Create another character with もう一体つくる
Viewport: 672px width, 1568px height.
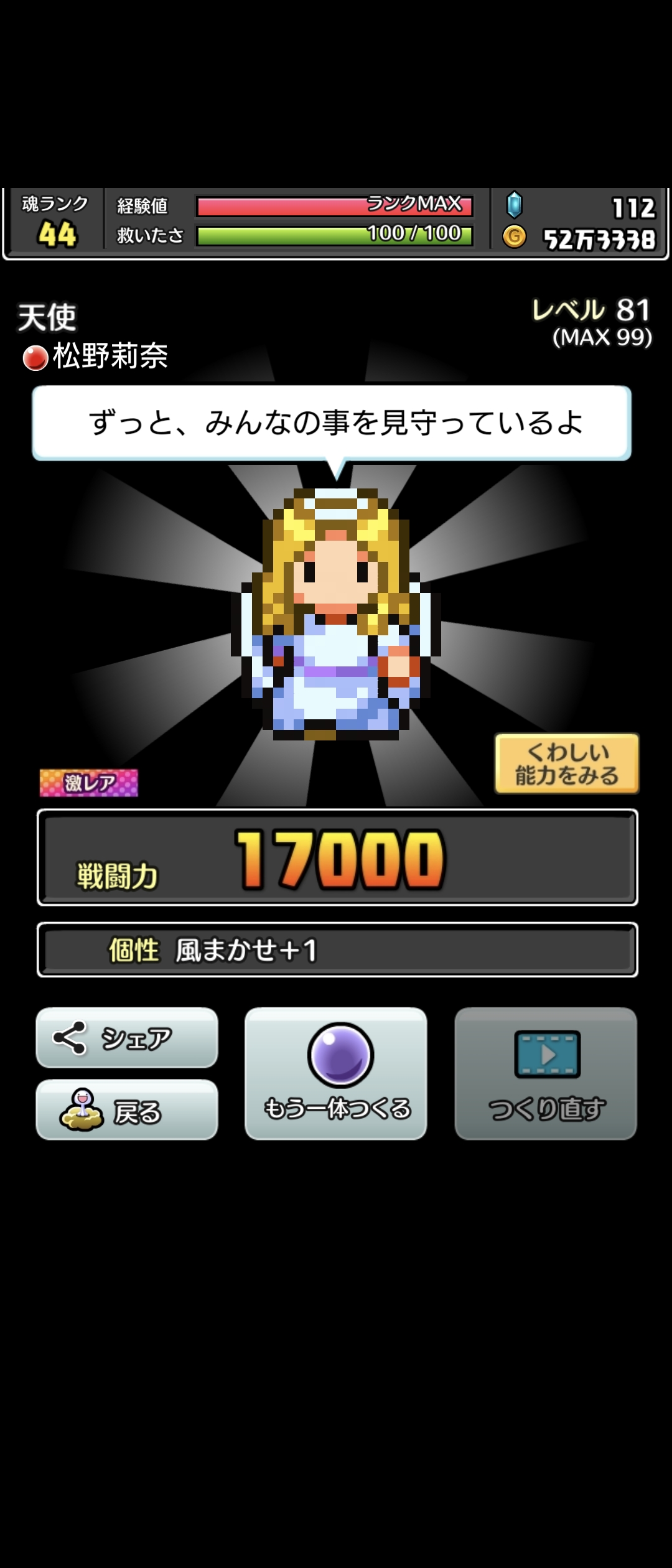click(x=336, y=1073)
